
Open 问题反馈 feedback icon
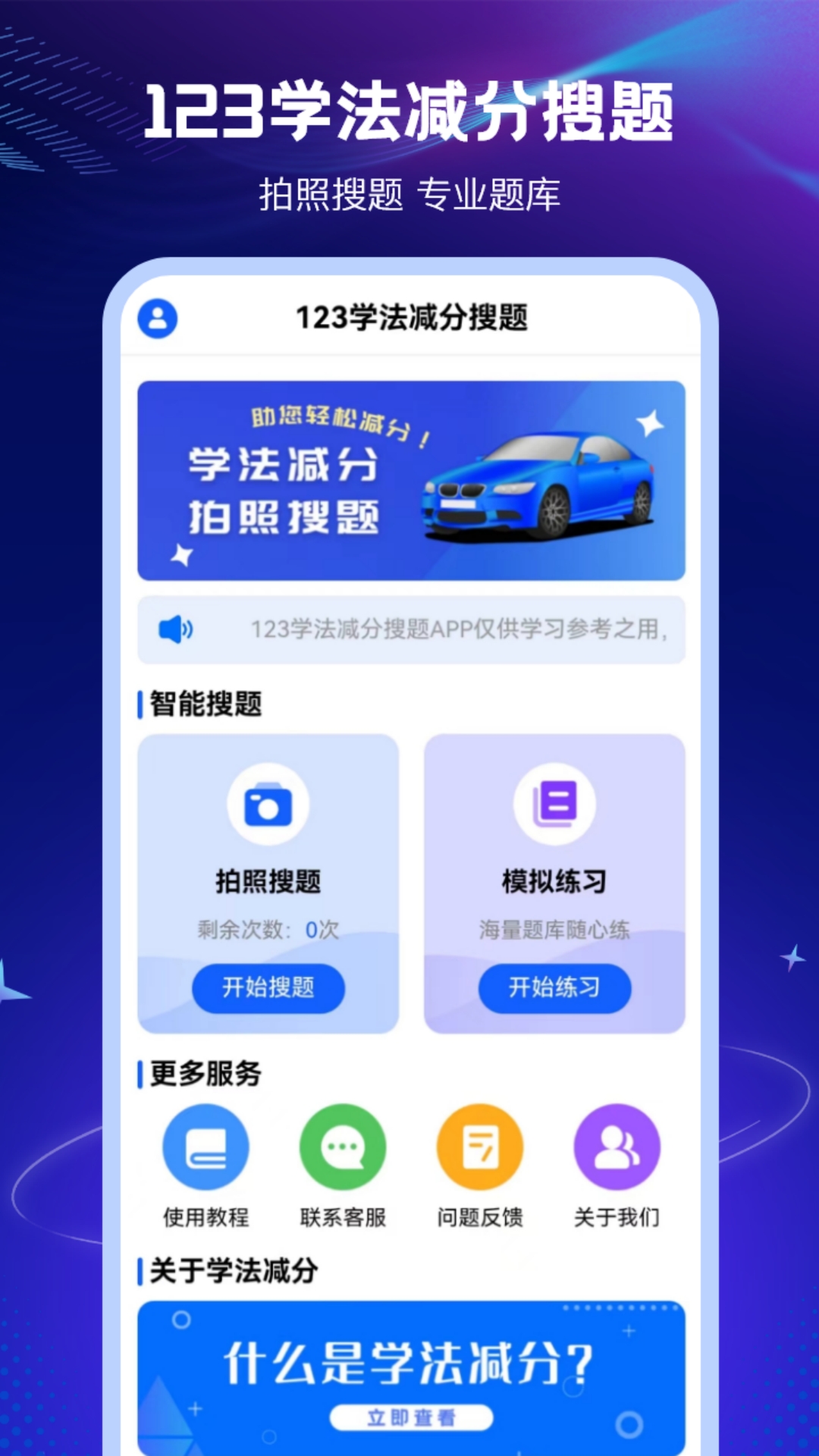point(479,1147)
